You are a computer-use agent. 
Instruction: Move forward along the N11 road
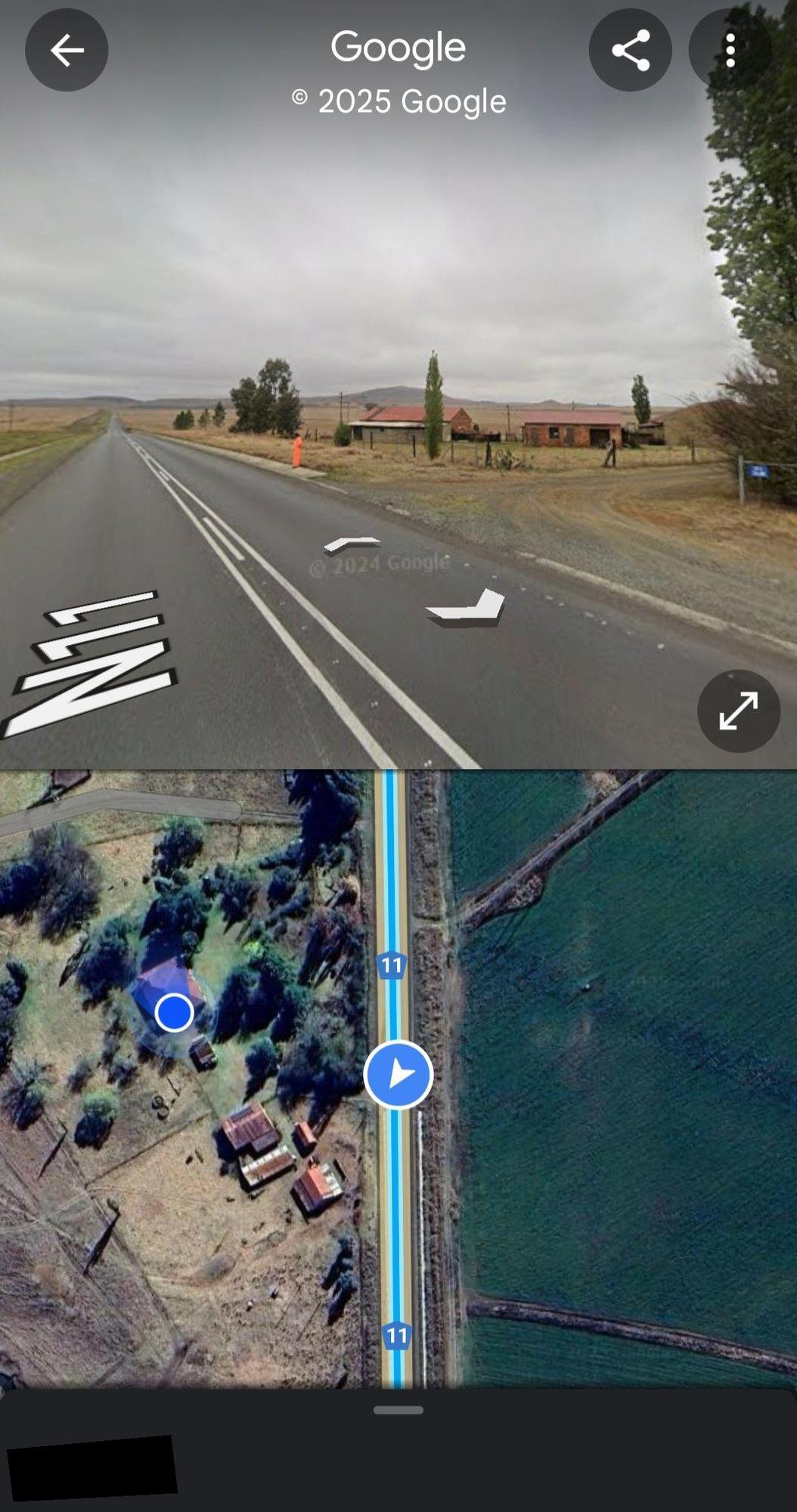[x=352, y=543]
